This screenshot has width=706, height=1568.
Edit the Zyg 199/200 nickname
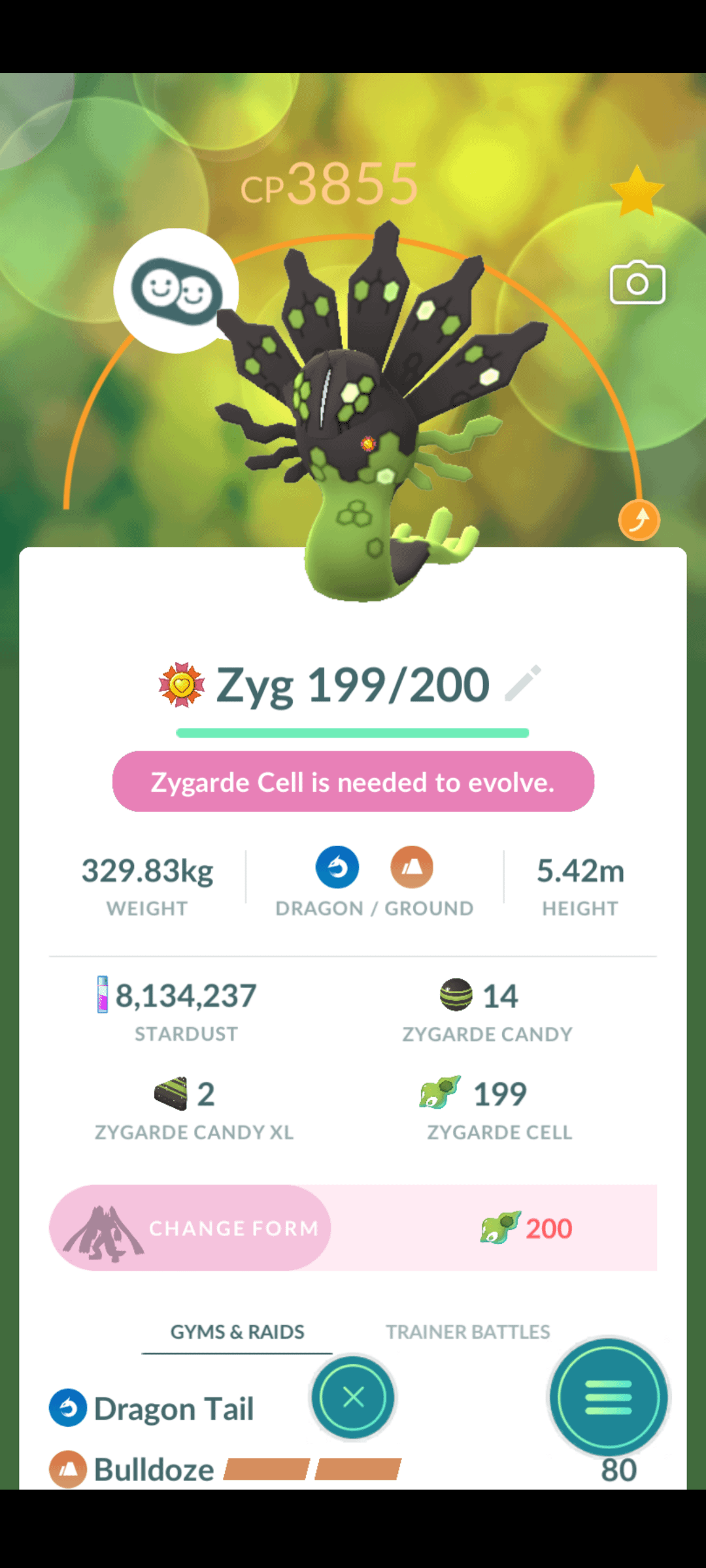coord(524,683)
